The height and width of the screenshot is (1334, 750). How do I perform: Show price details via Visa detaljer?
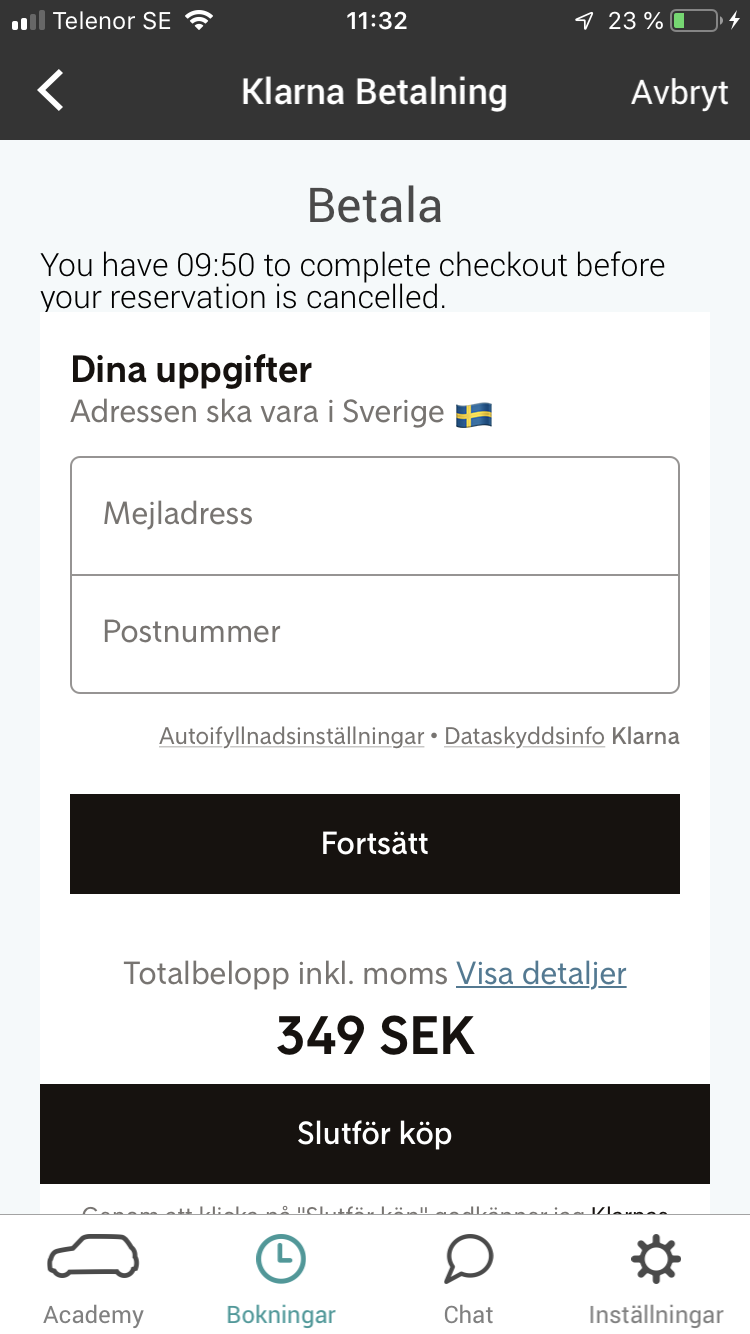click(541, 973)
